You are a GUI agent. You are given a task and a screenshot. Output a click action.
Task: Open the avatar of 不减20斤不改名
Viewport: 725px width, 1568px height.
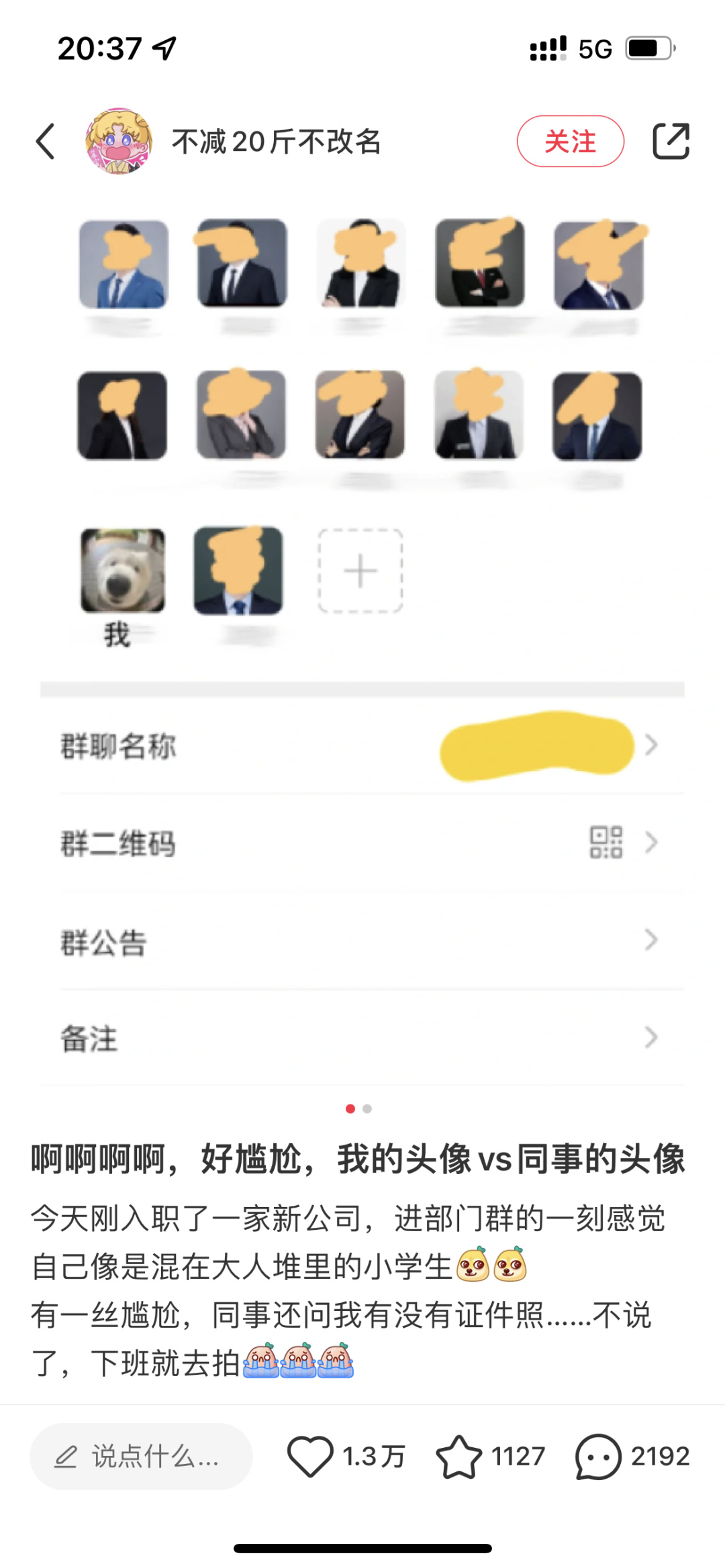(119, 142)
